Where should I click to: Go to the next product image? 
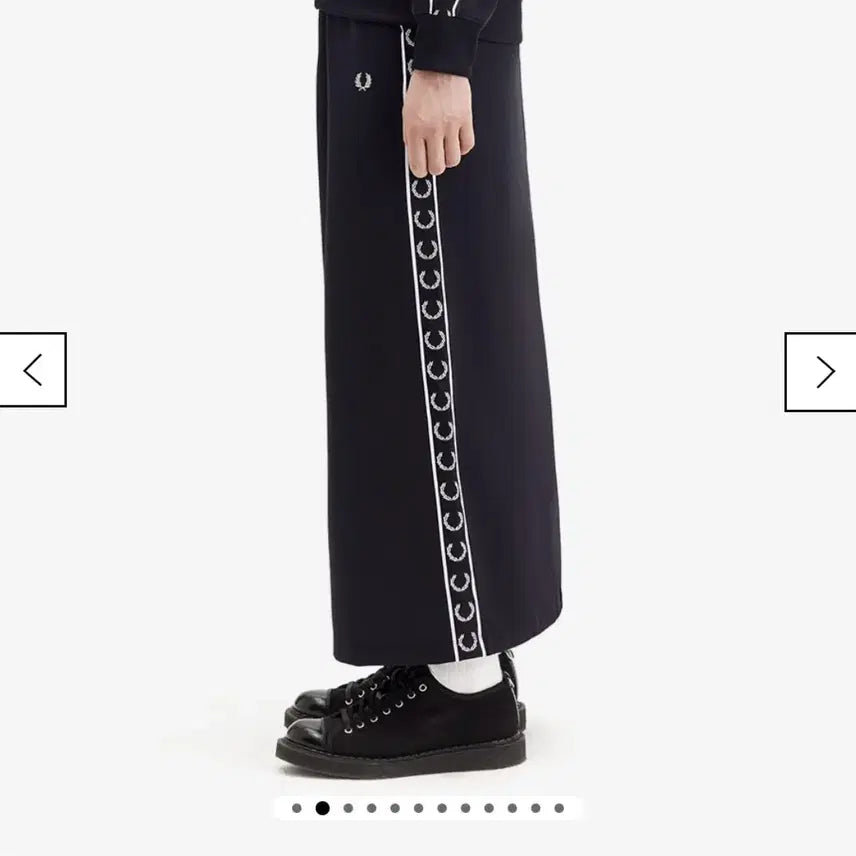tap(823, 372)
